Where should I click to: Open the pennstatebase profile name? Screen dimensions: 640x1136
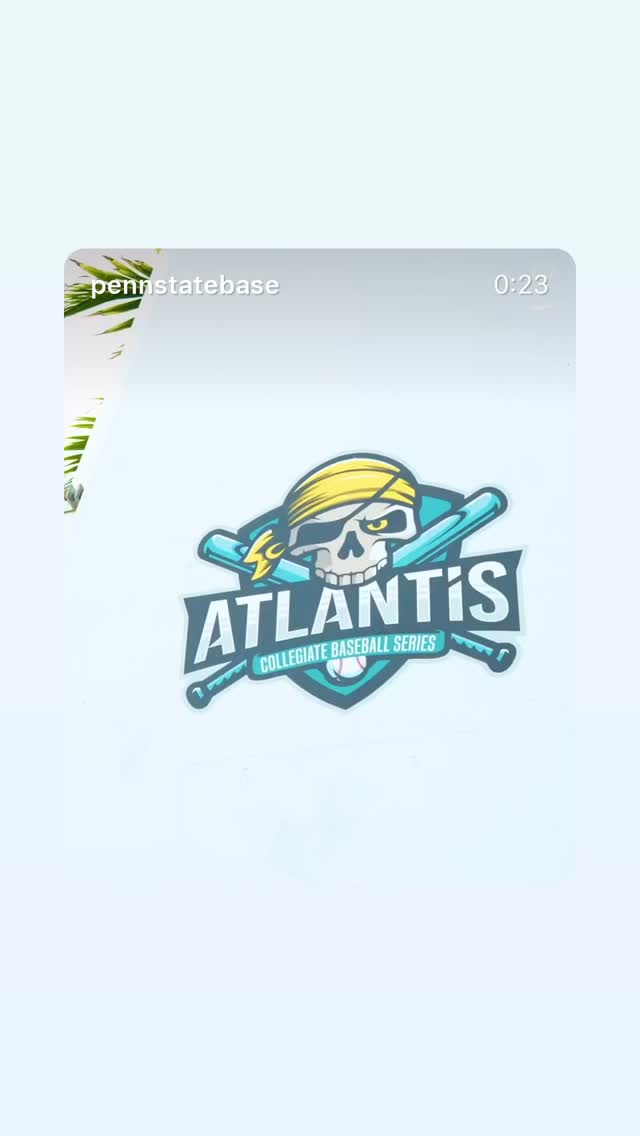tap(185, 285)
